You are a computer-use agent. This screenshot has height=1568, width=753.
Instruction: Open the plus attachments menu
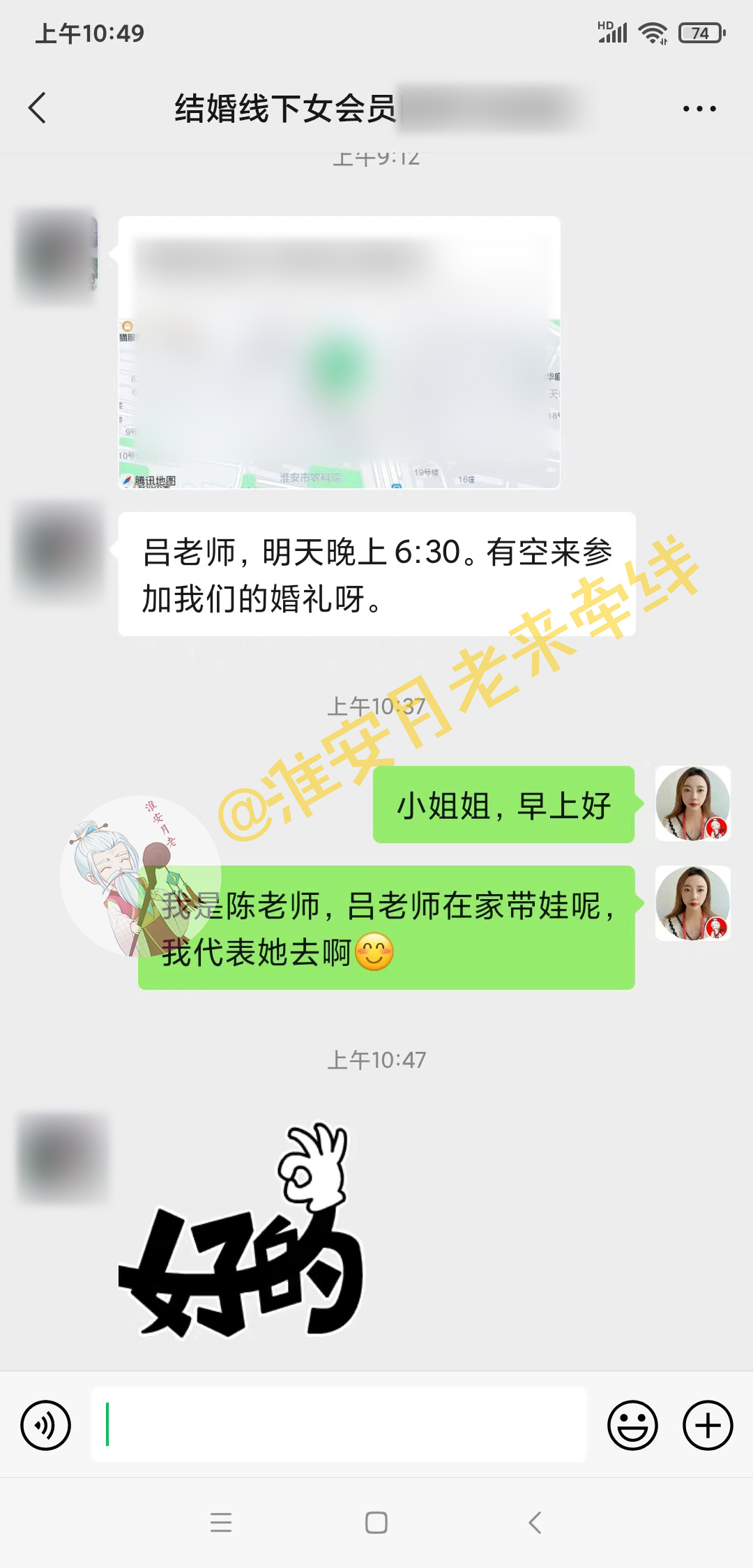point(708,1425)
